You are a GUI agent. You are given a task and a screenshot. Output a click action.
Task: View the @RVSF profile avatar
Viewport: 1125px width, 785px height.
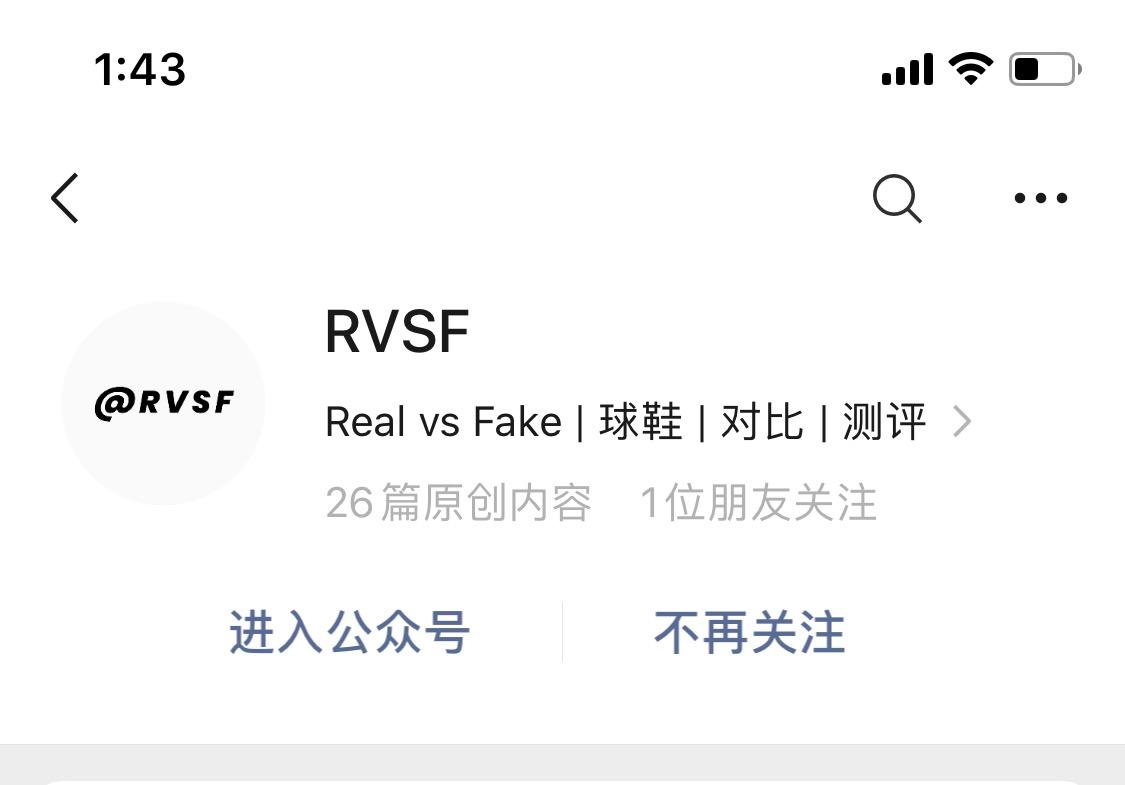(x=163, y=403)
